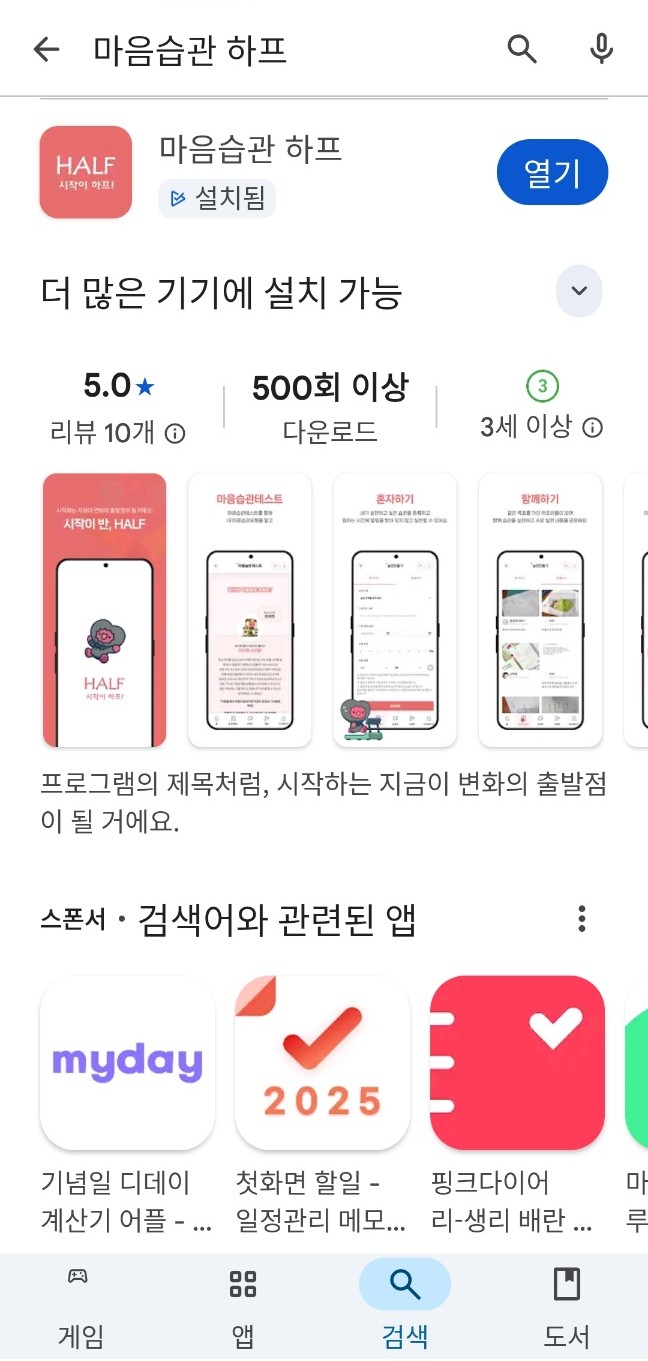
Task: Switch to the 앱 tab
Action: (x=243, y=1306)
